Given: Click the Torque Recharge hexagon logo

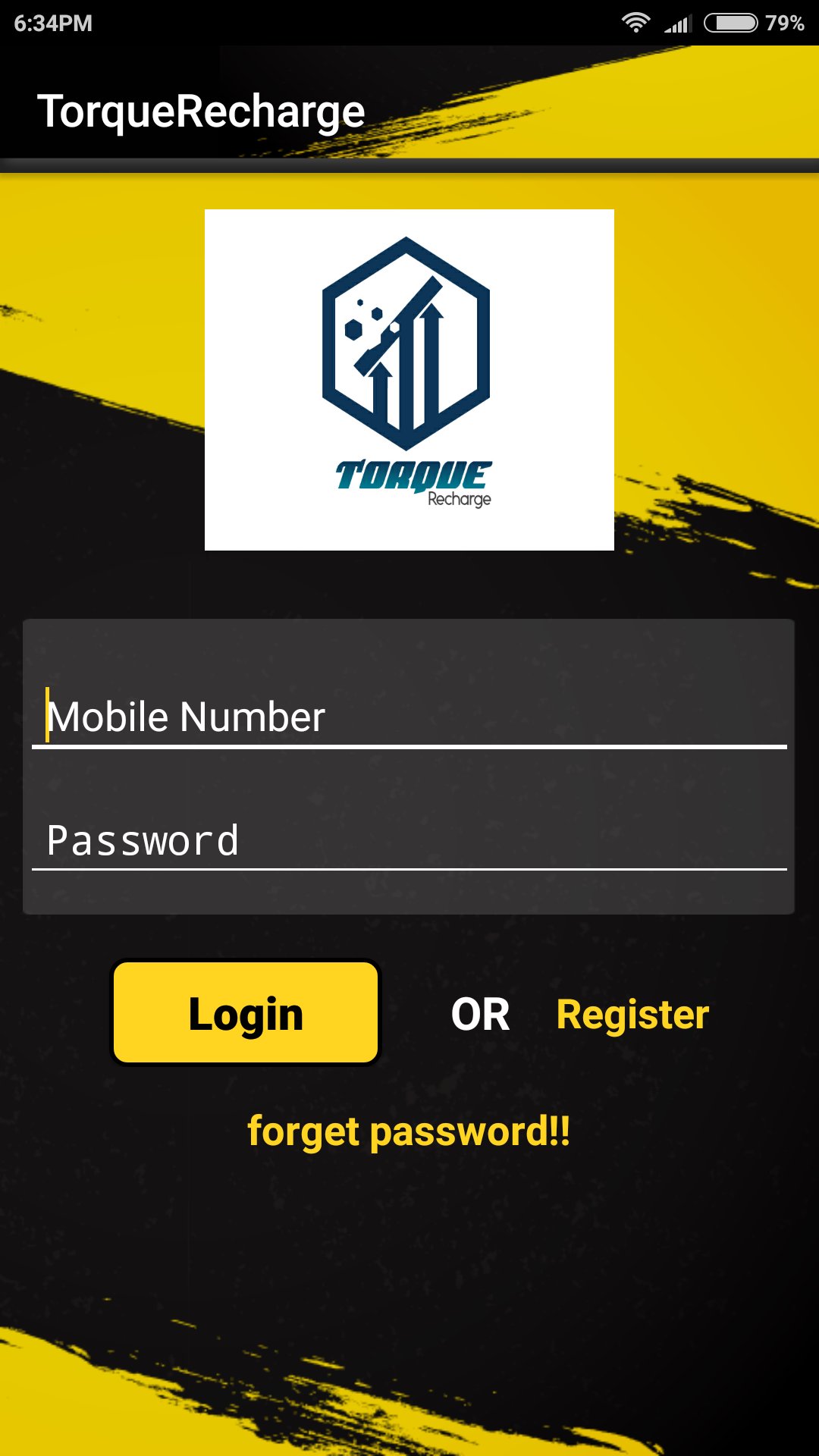Looking at the screenshot, I should 407,341.
